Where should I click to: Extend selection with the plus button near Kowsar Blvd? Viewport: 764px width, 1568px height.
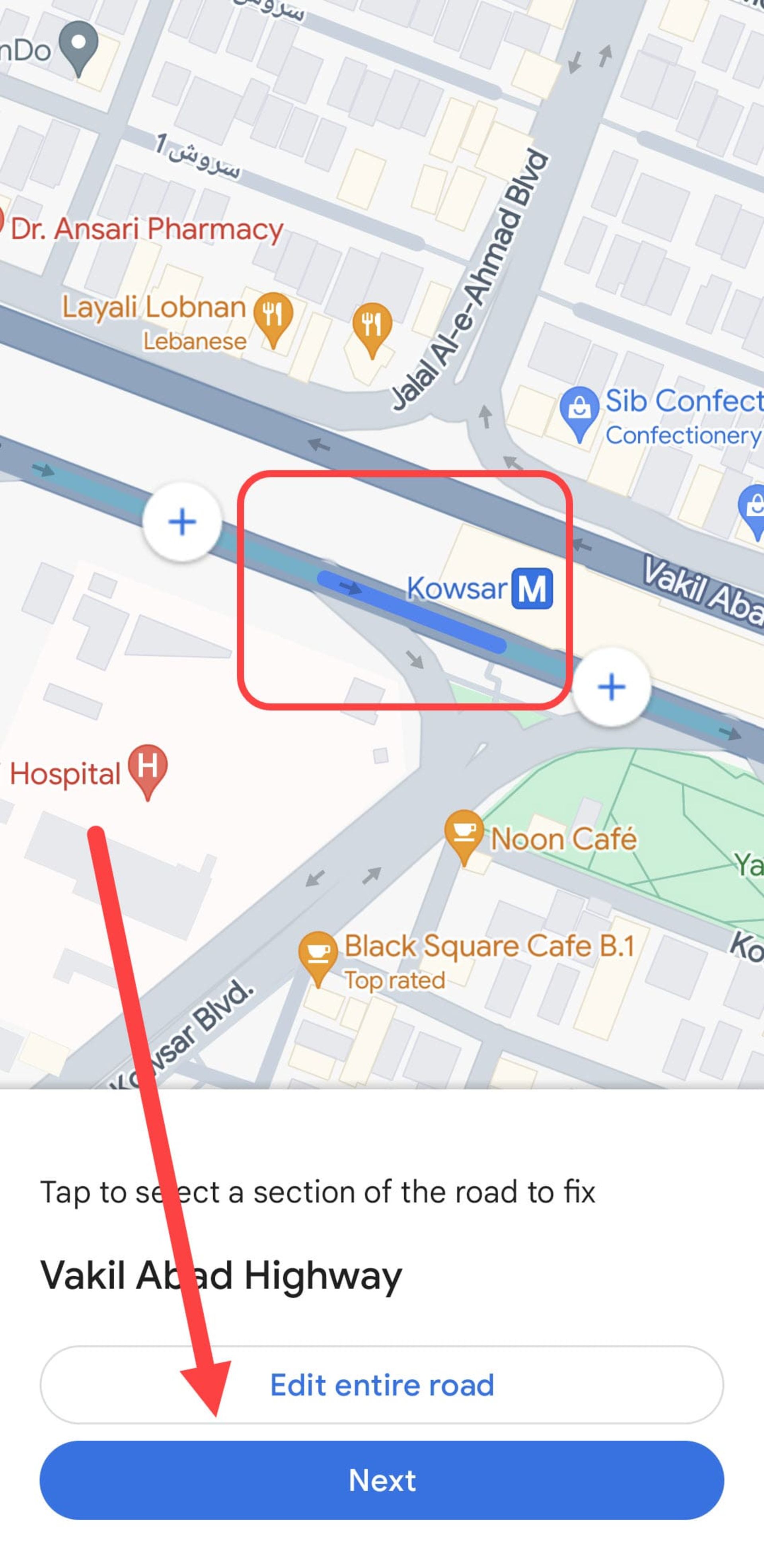coord(611,687)
